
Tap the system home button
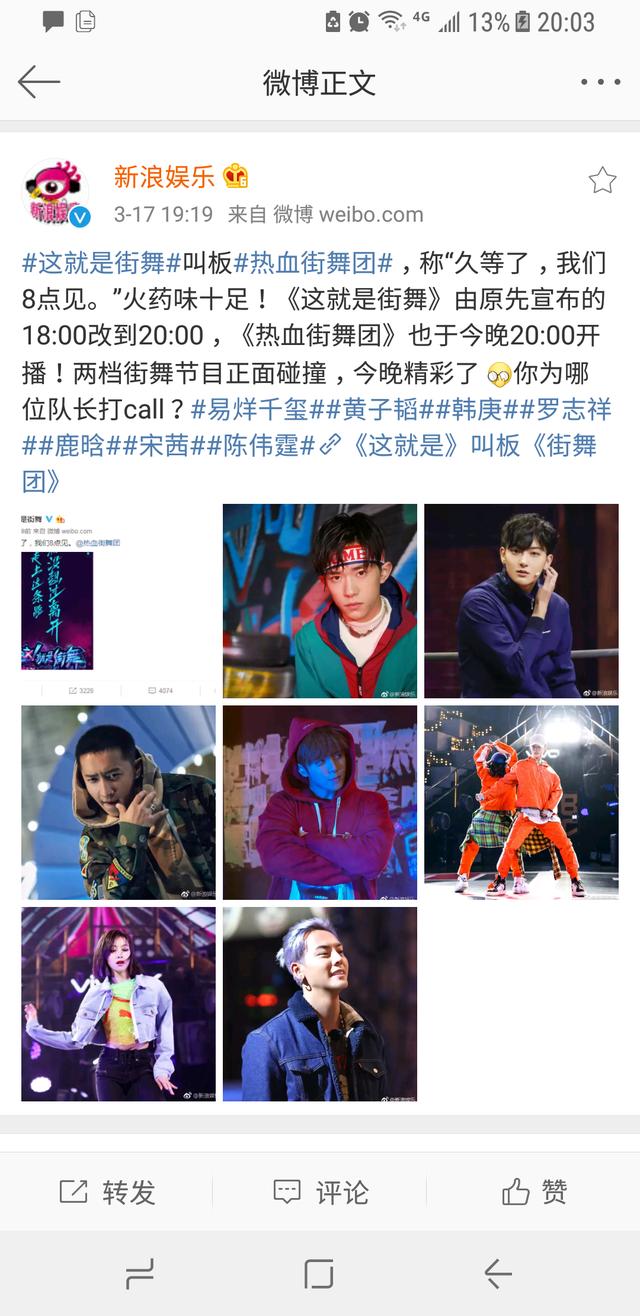[x=319, y=1273]
